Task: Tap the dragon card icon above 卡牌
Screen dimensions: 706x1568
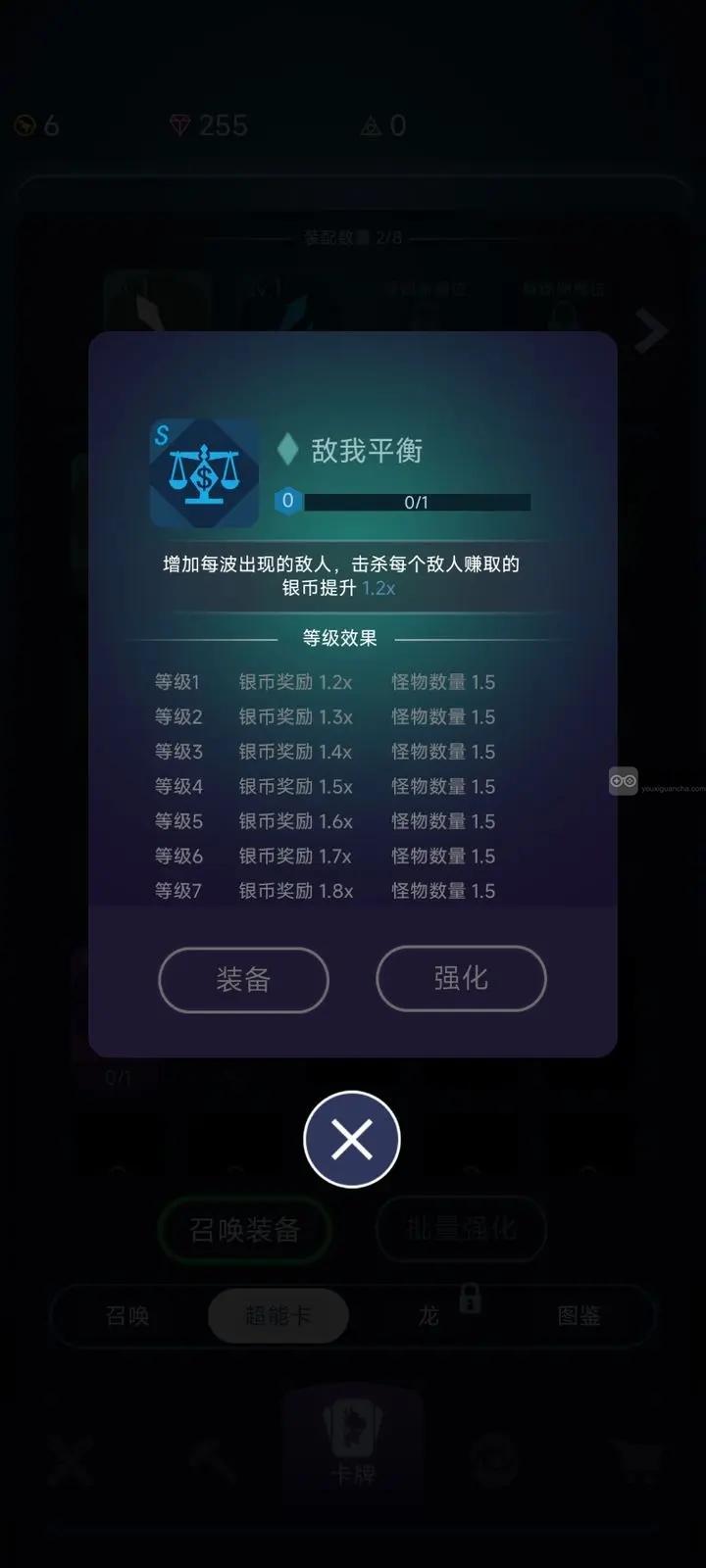Action: tap(351, 1424)
